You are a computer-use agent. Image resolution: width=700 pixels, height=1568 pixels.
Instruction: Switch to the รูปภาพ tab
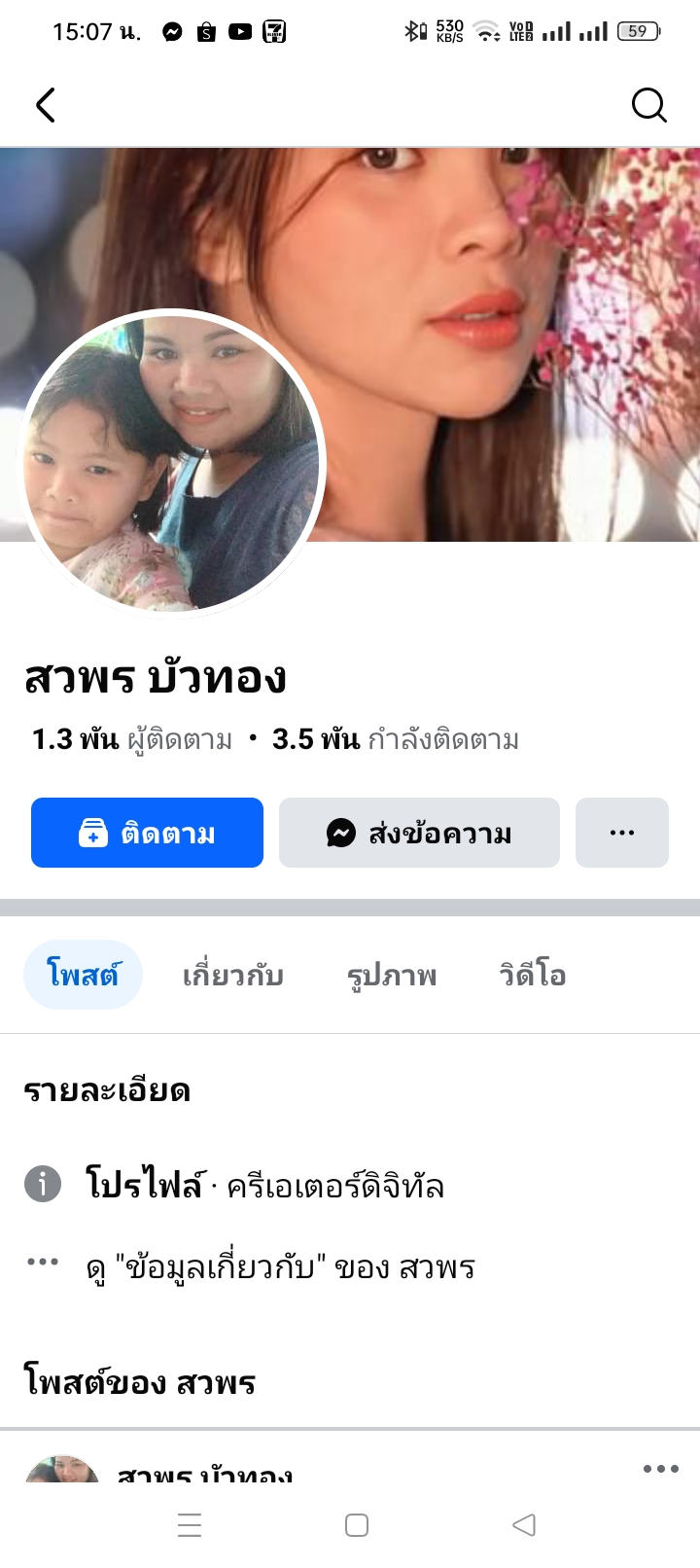click(x=392, y=975)
